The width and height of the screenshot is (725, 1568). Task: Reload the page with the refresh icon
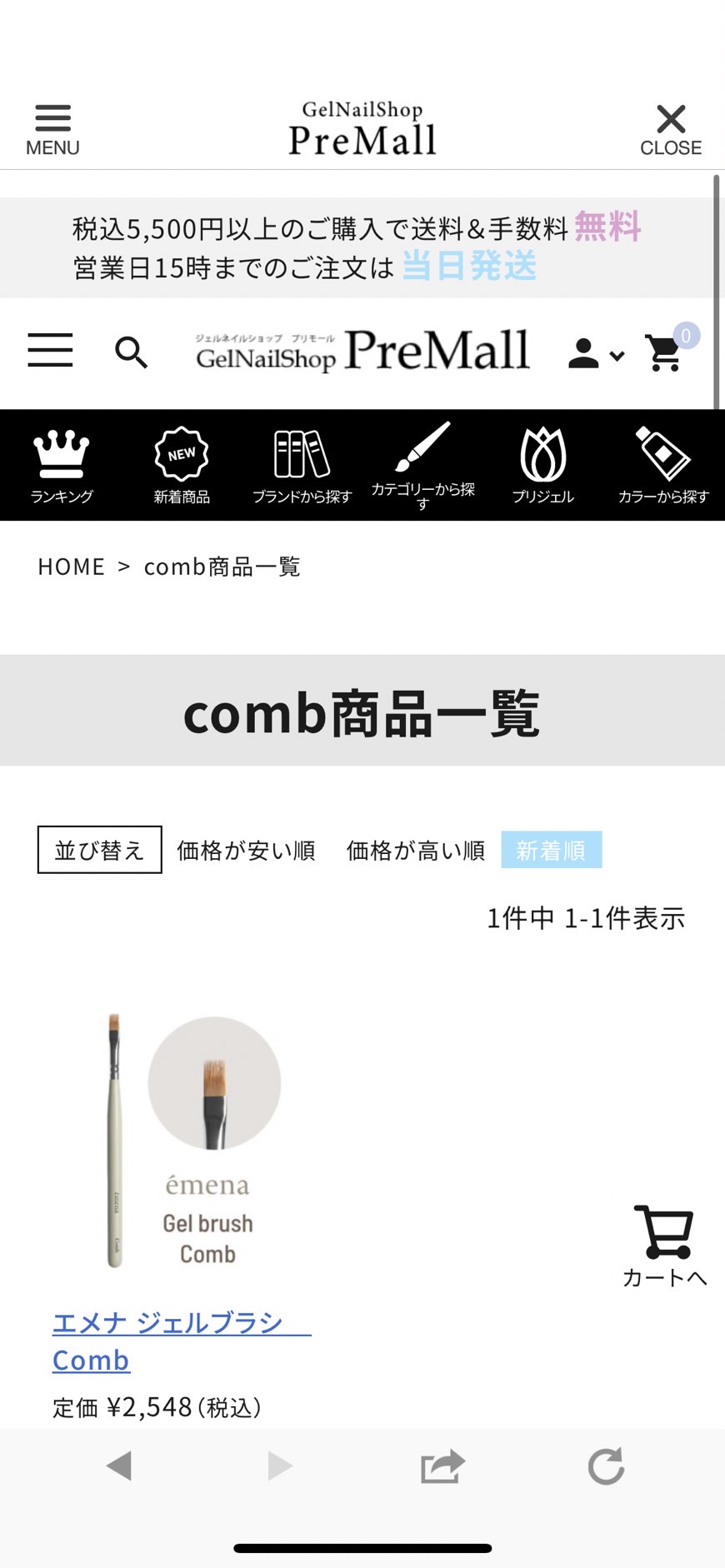606,1466
